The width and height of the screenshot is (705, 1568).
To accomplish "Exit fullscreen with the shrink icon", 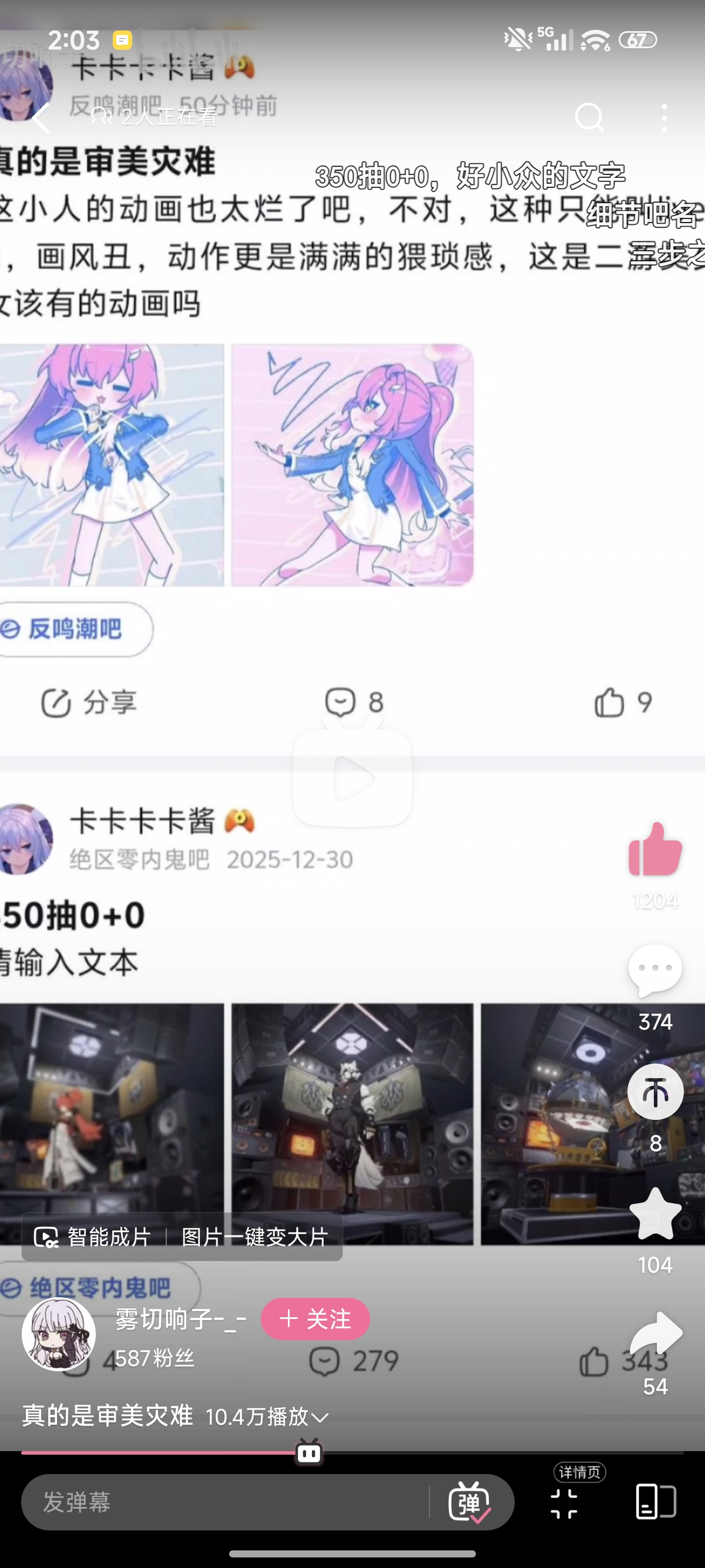I will [x=564, y=1503].
